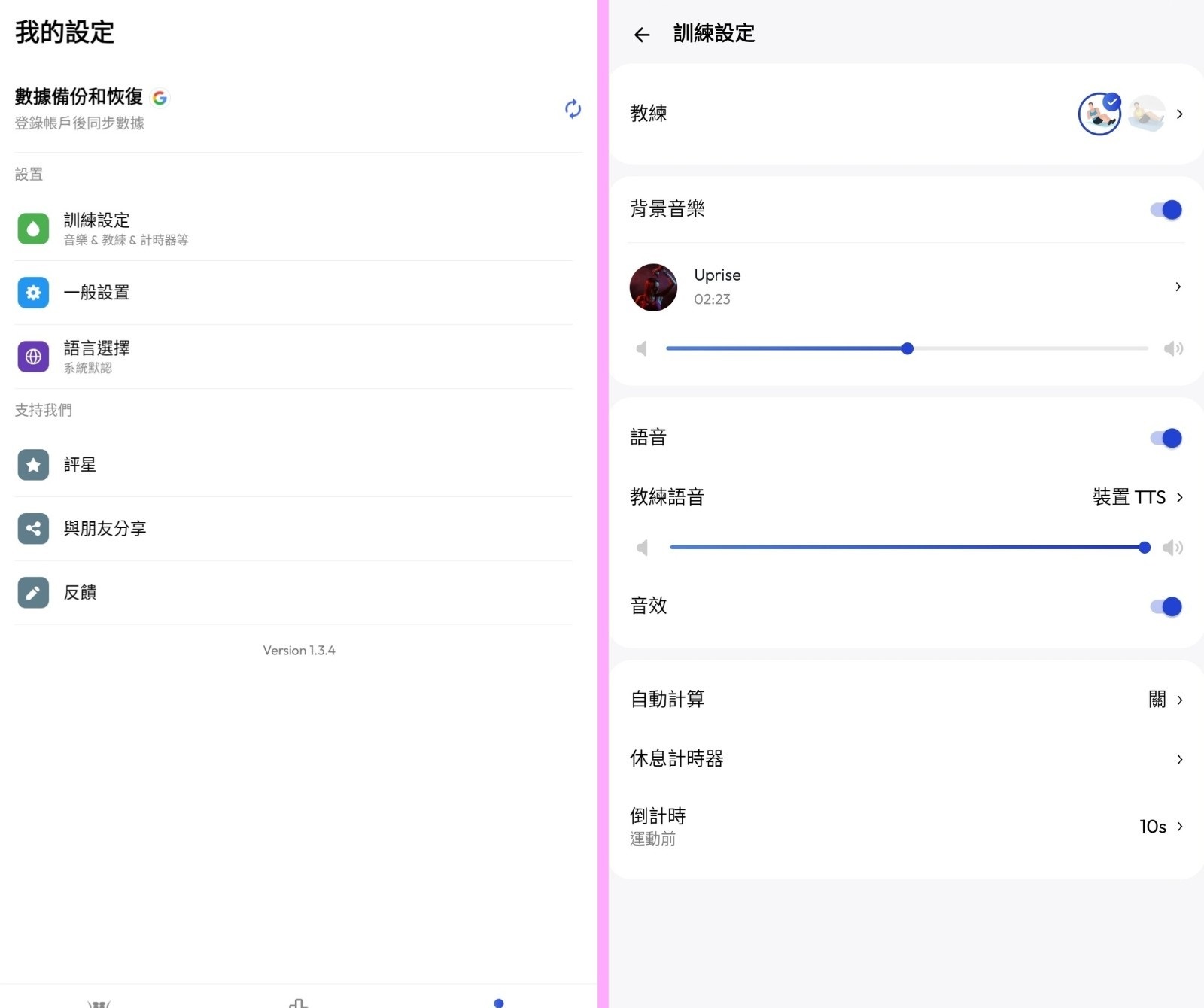
Task: Rate the app via 評星
Action: point(293,465)
